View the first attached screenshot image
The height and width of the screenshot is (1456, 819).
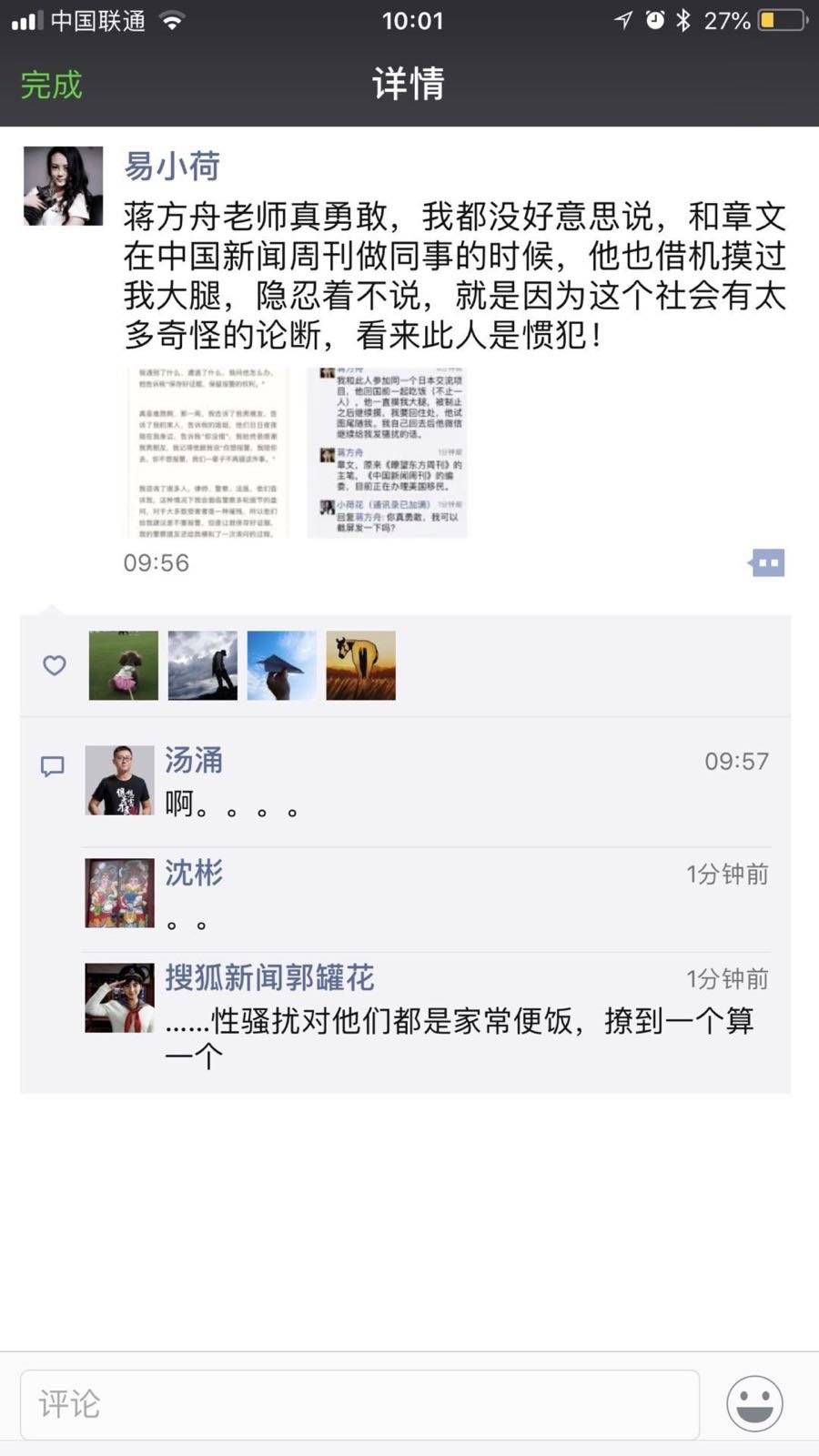coord(208,452)
